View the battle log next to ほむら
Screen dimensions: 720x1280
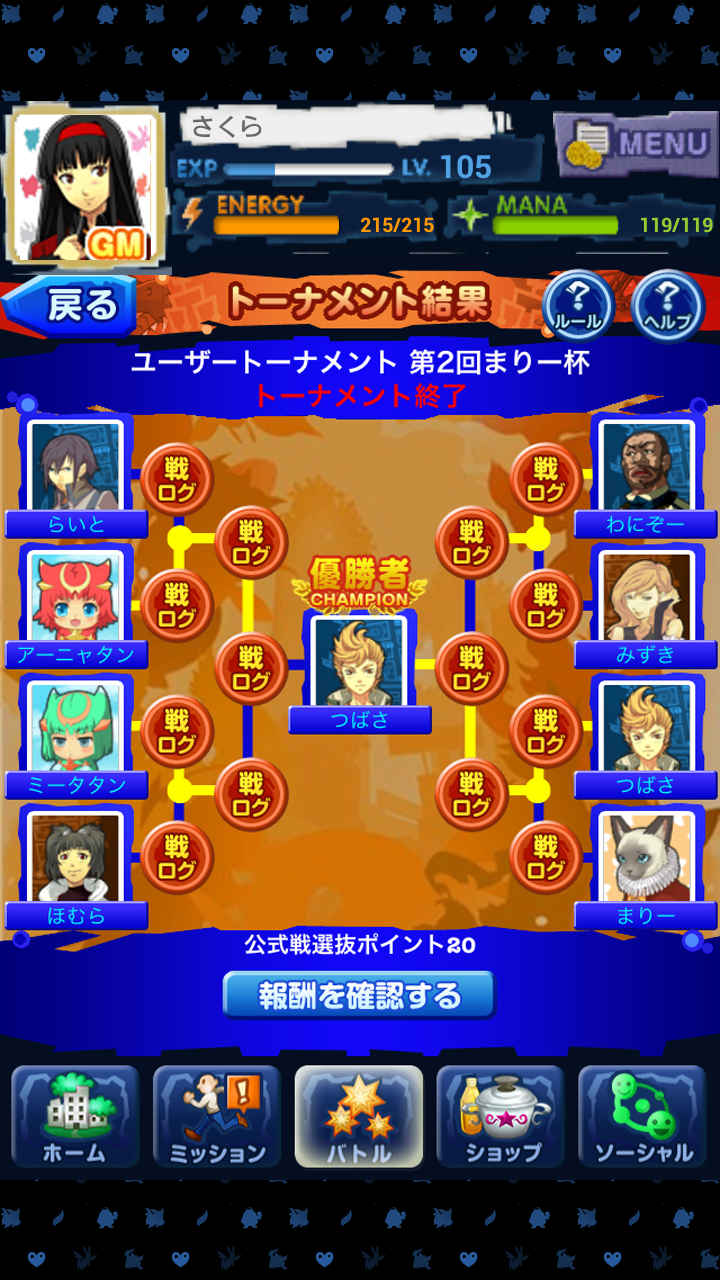pos(177,857)
